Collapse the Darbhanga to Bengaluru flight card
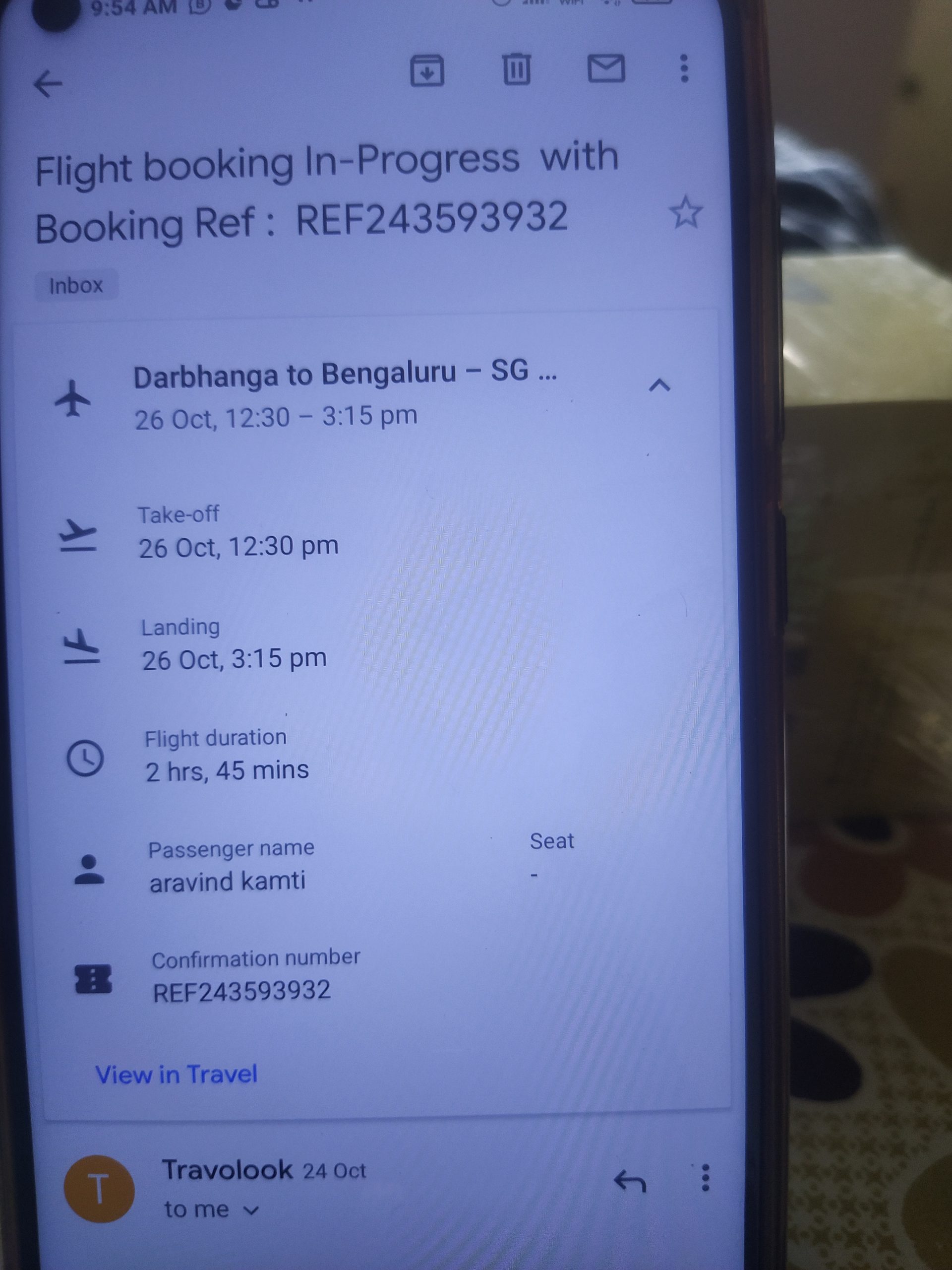Screen dimensions: 952x1270 click(659, 385)
